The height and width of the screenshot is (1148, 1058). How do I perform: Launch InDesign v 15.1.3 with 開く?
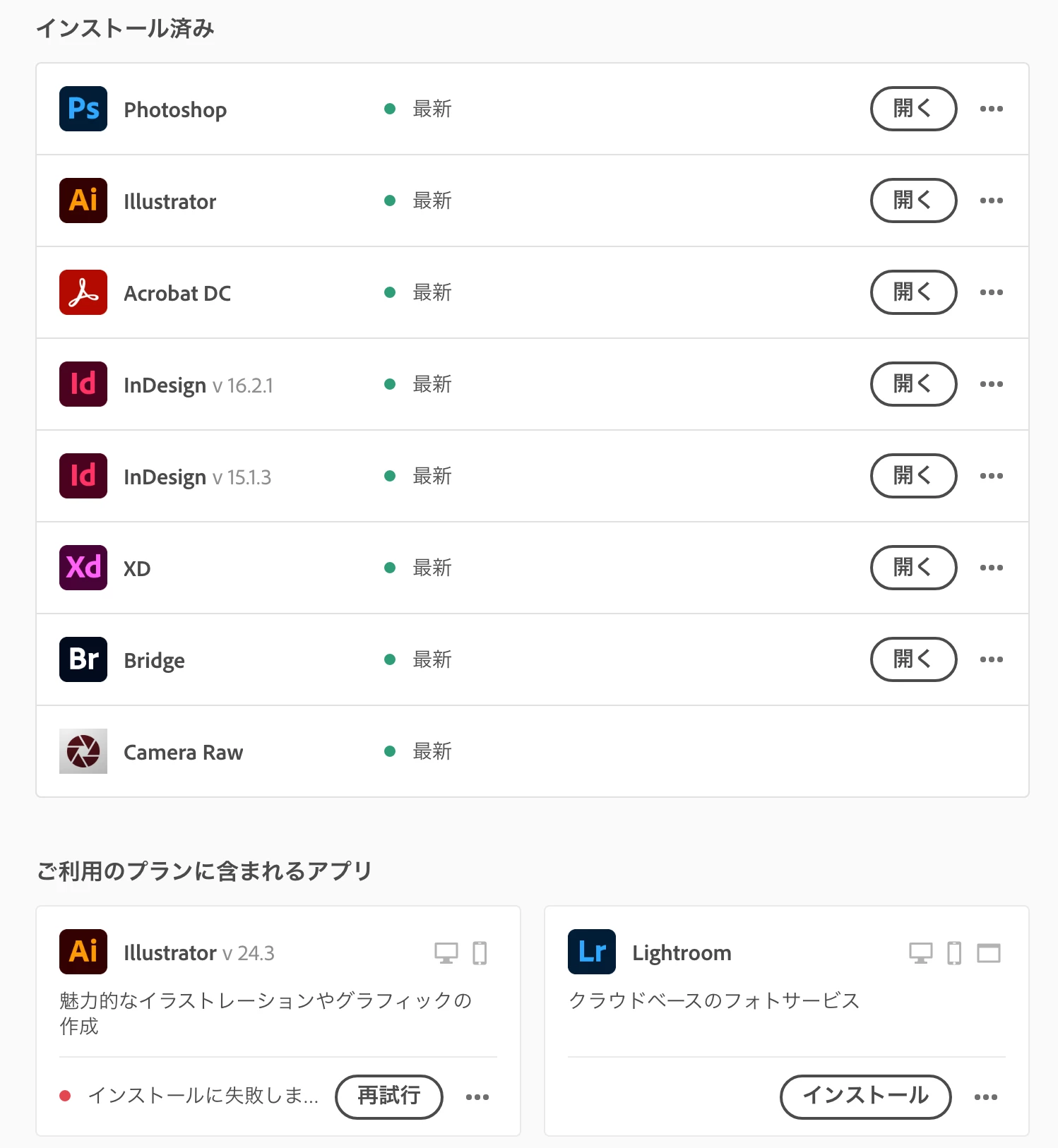pos(913,476)
